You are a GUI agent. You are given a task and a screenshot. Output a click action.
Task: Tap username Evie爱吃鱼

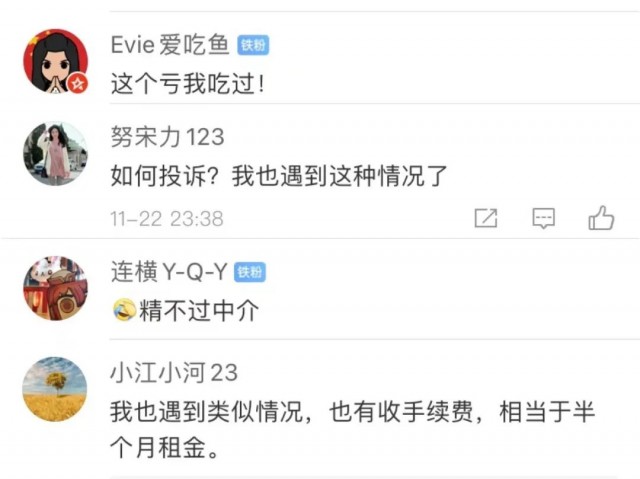(x=171, y=44)
